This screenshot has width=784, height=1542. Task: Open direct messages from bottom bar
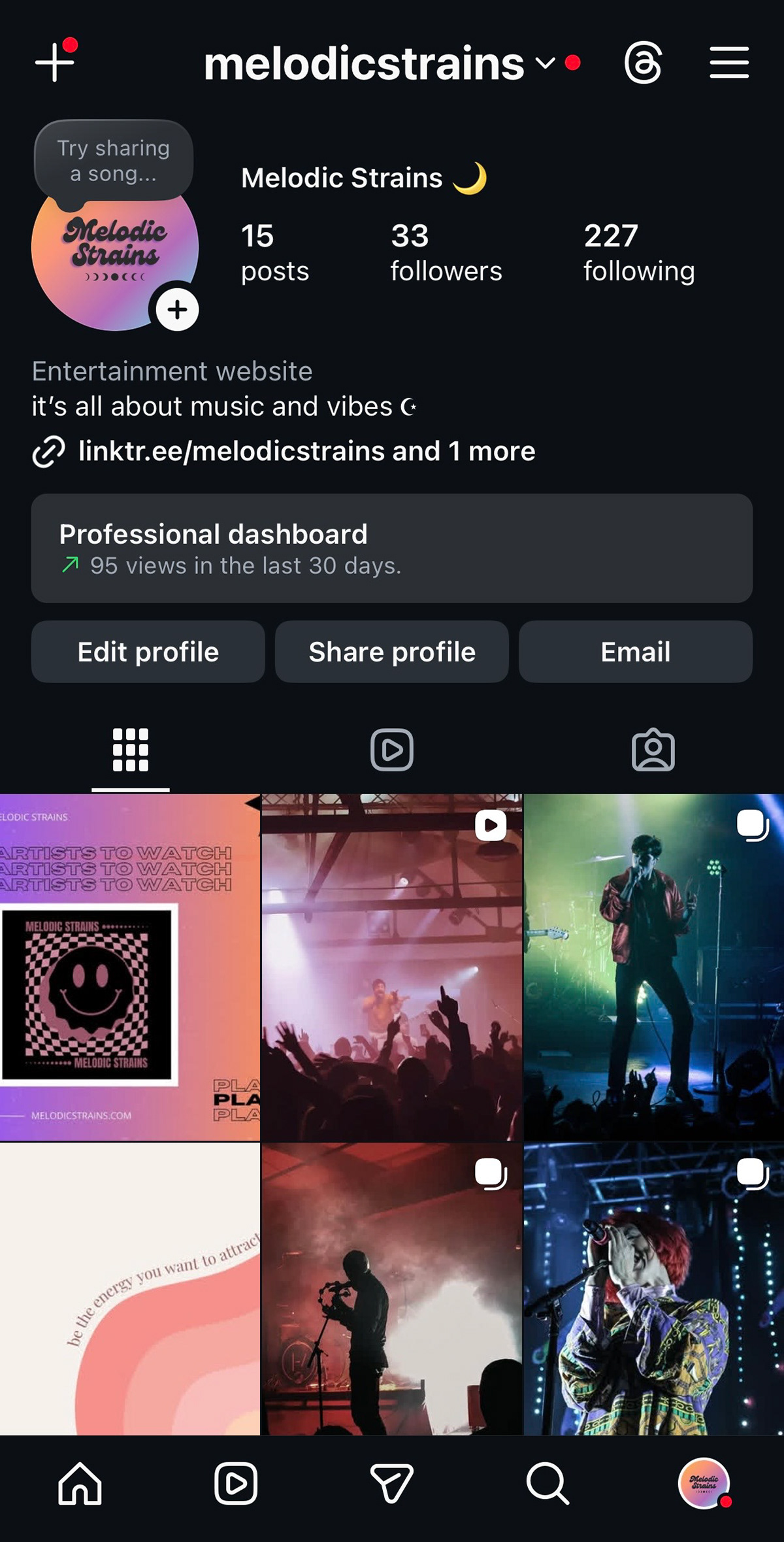pos(391,1484)
